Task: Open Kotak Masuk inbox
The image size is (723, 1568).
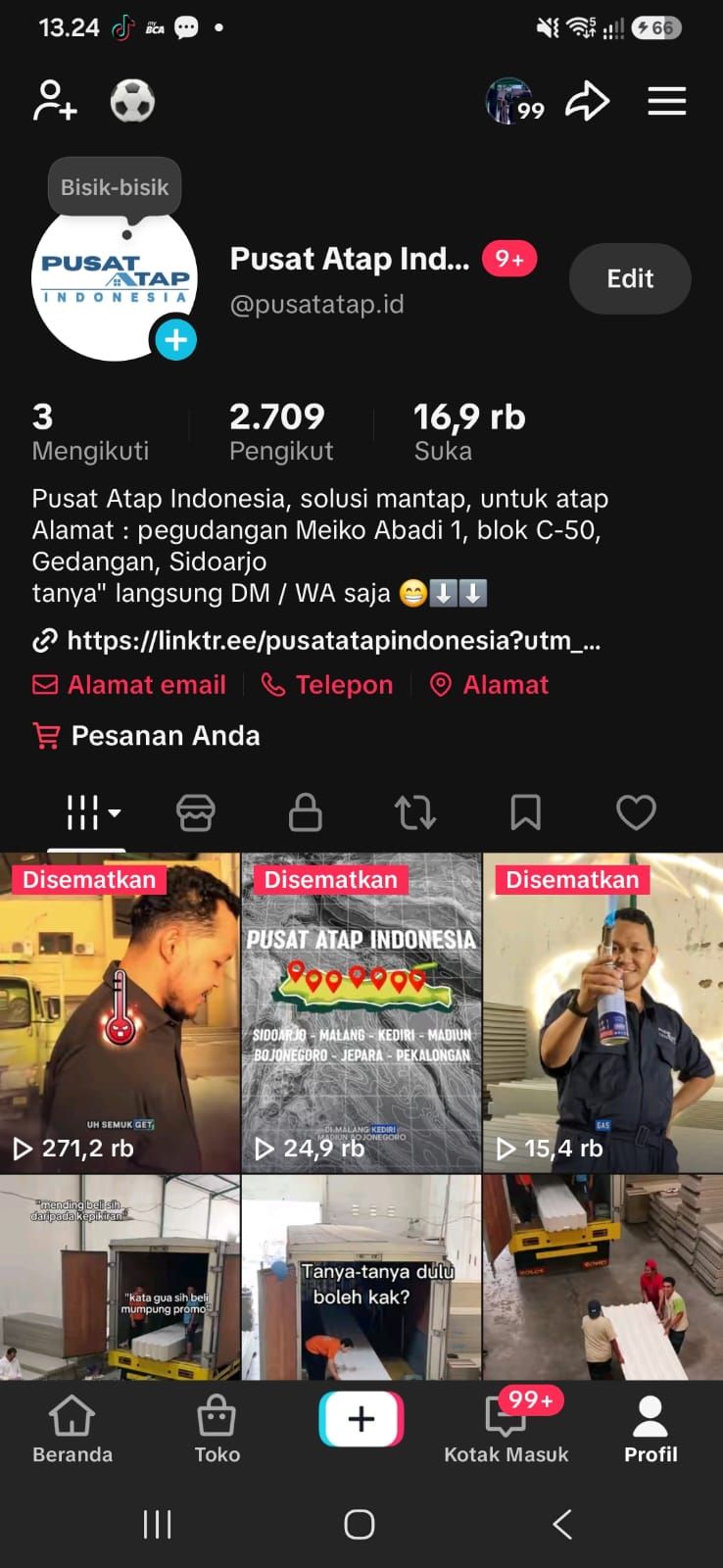Action: (x=506, y=1430)
